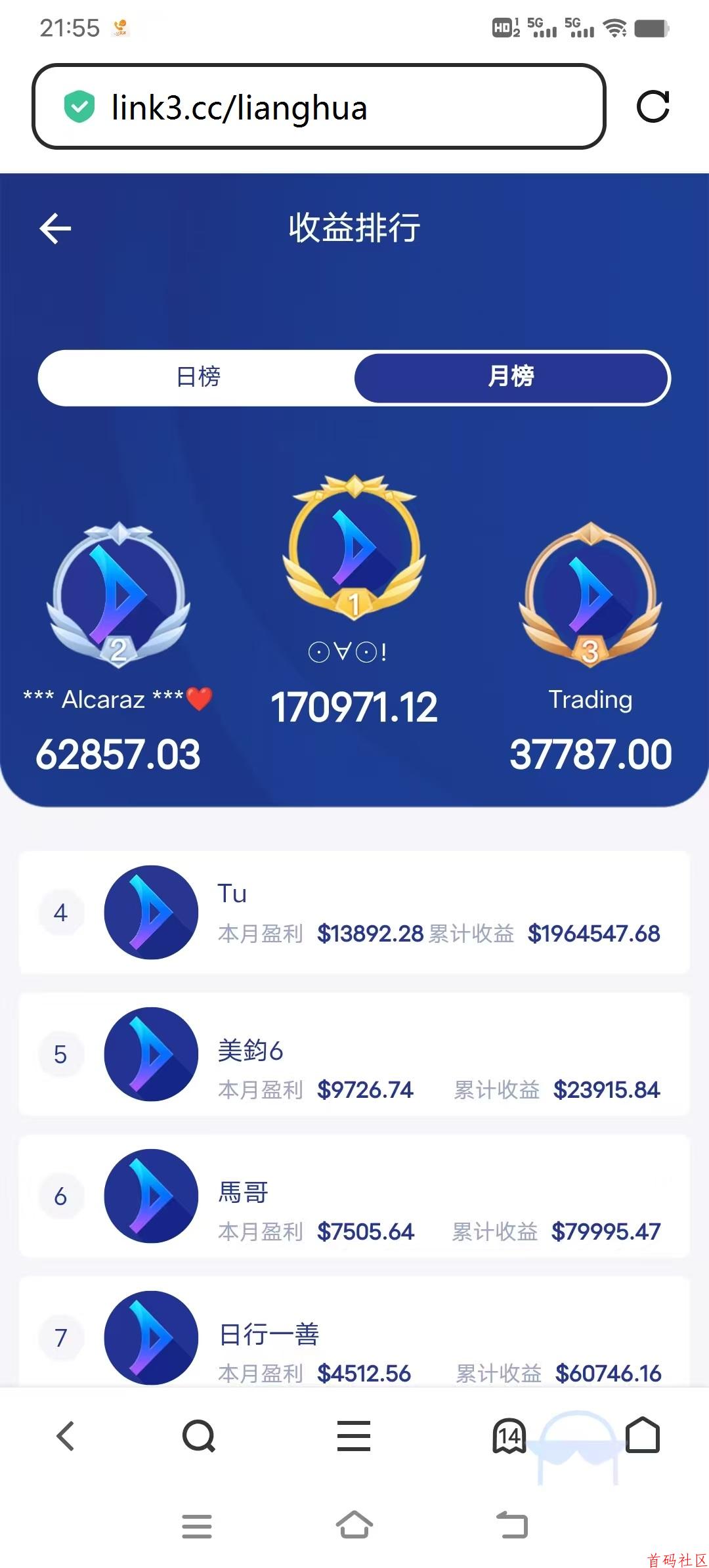
Task: Open rank 5 trader 美鈞6
Action: pos(354,1054)
